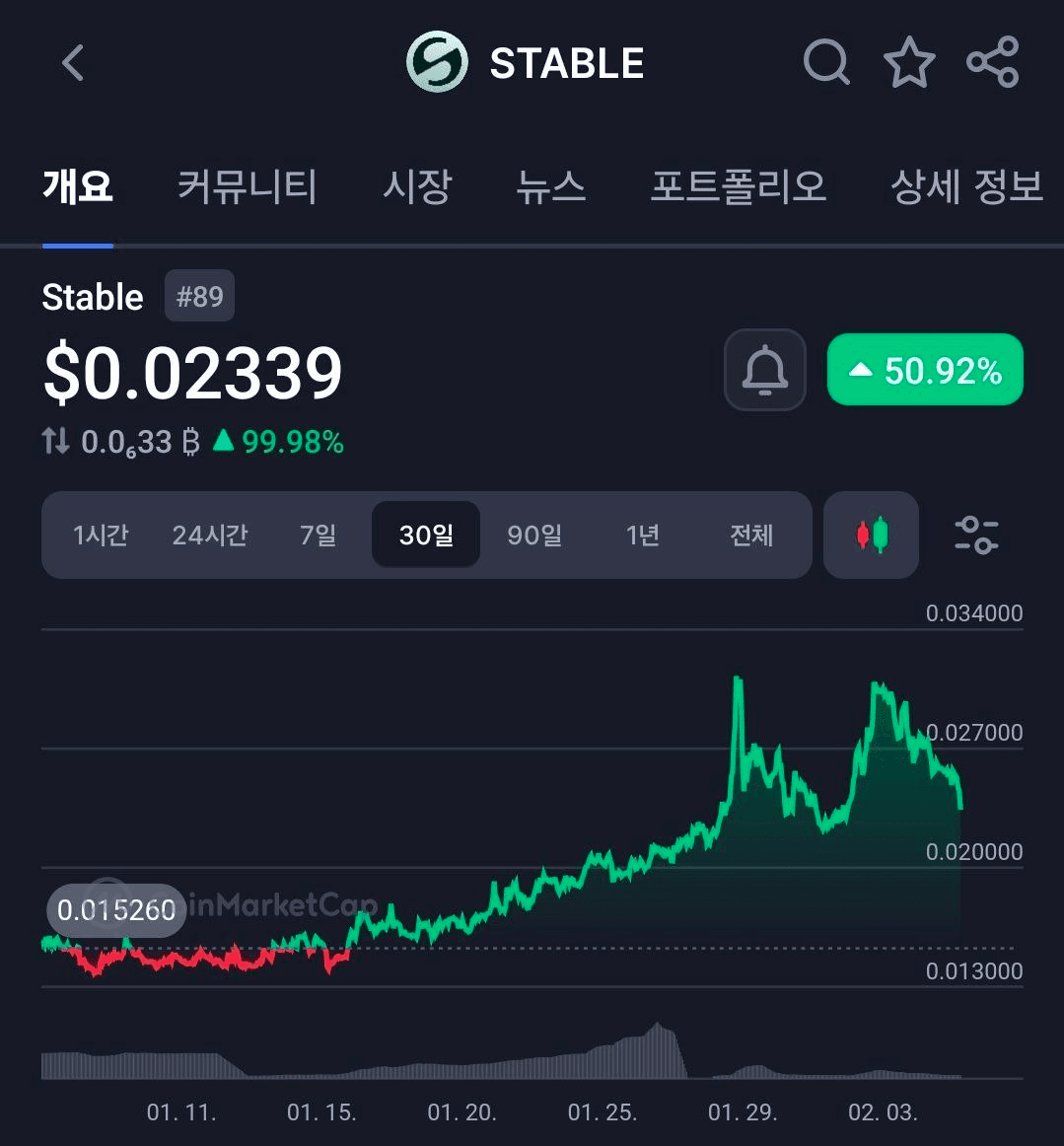Set a price alert with the bell icon

tap(765, 370)
